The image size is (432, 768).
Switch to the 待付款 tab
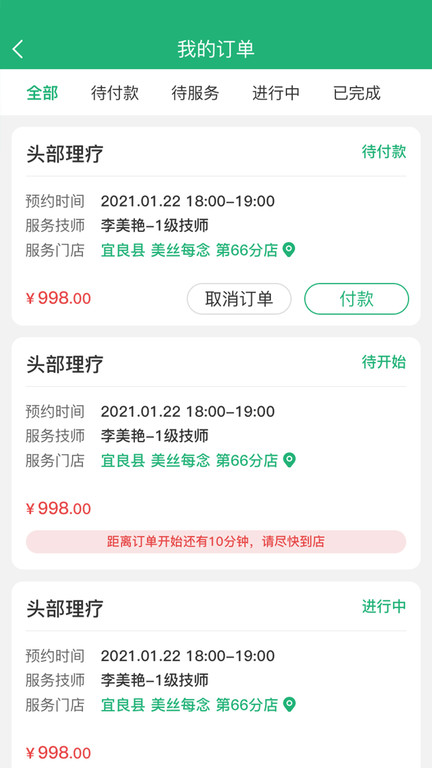pyautogui.click(x=115, y=93)
